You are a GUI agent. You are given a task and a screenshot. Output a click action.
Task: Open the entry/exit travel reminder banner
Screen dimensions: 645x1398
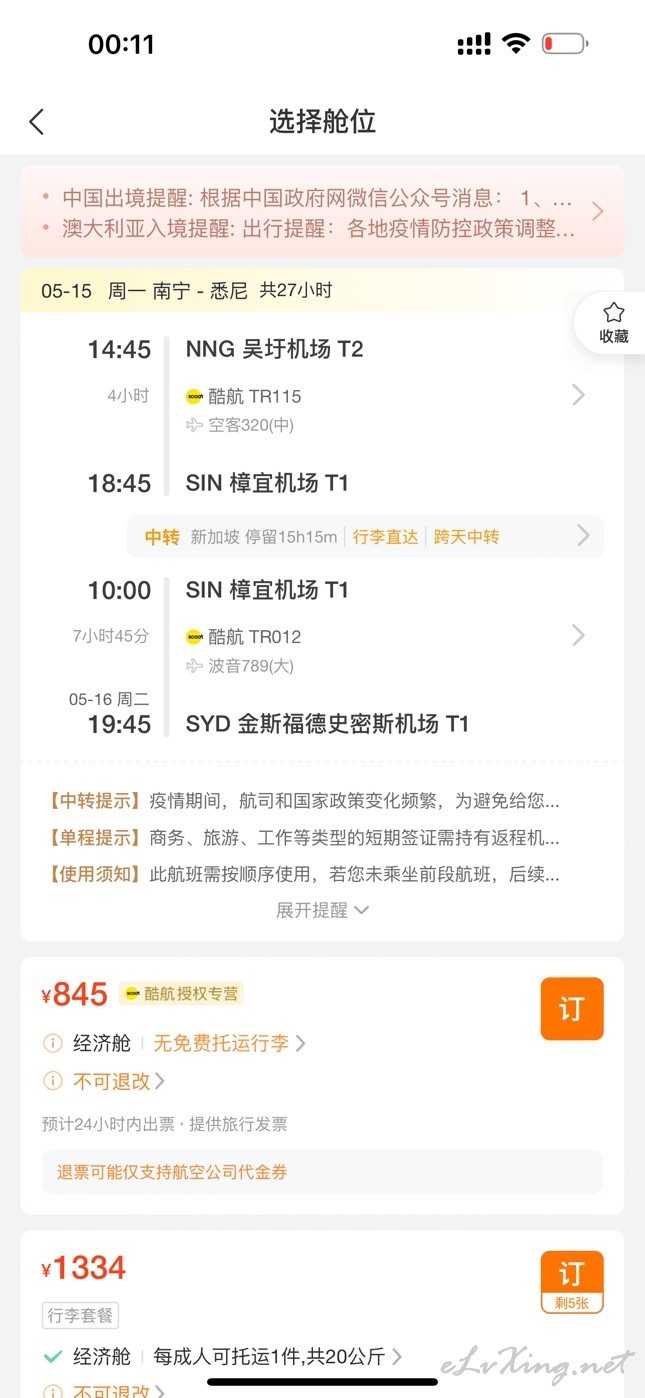tap(322, 212)
